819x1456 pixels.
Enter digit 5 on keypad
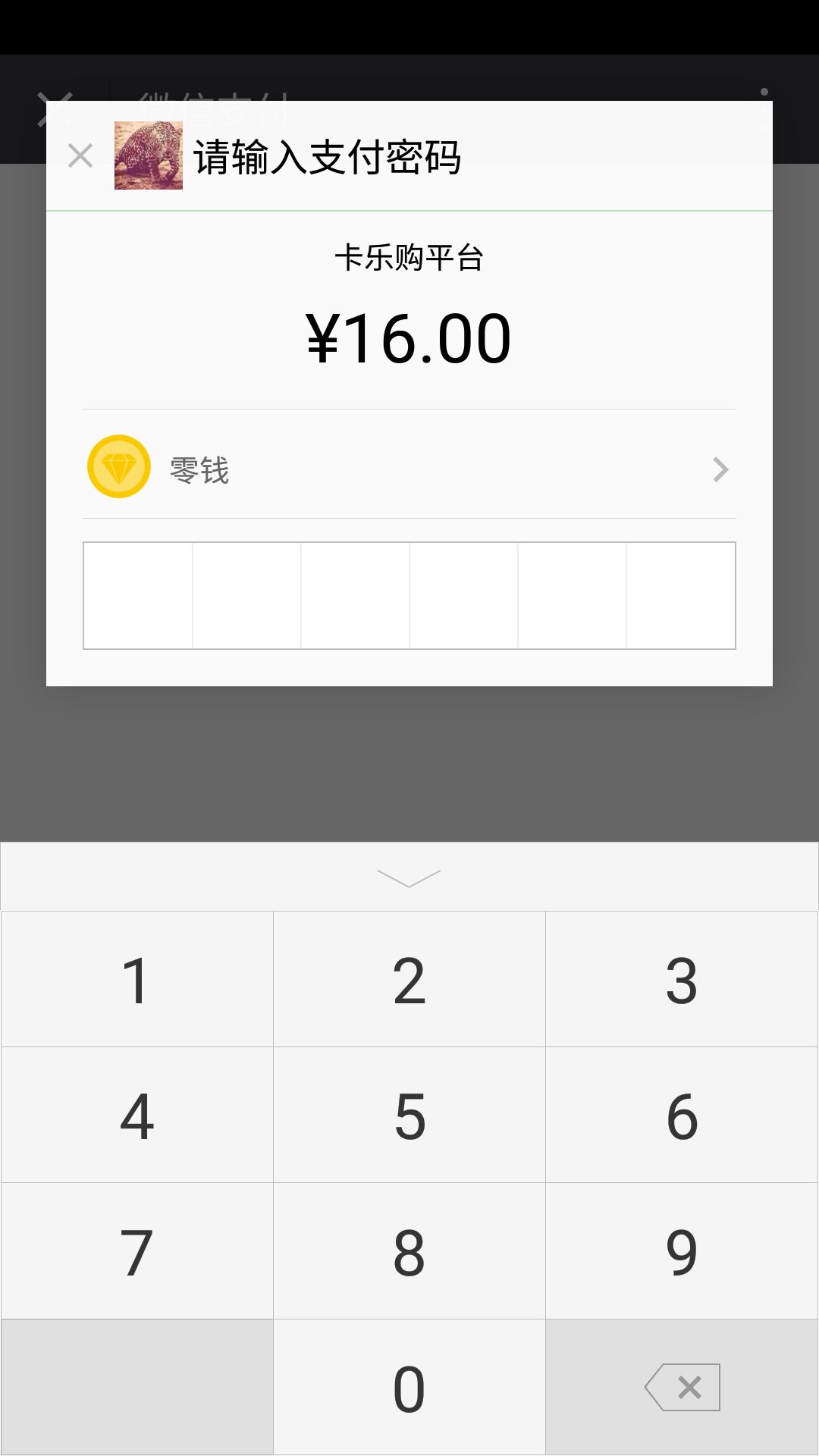[x=409, y=1116]
